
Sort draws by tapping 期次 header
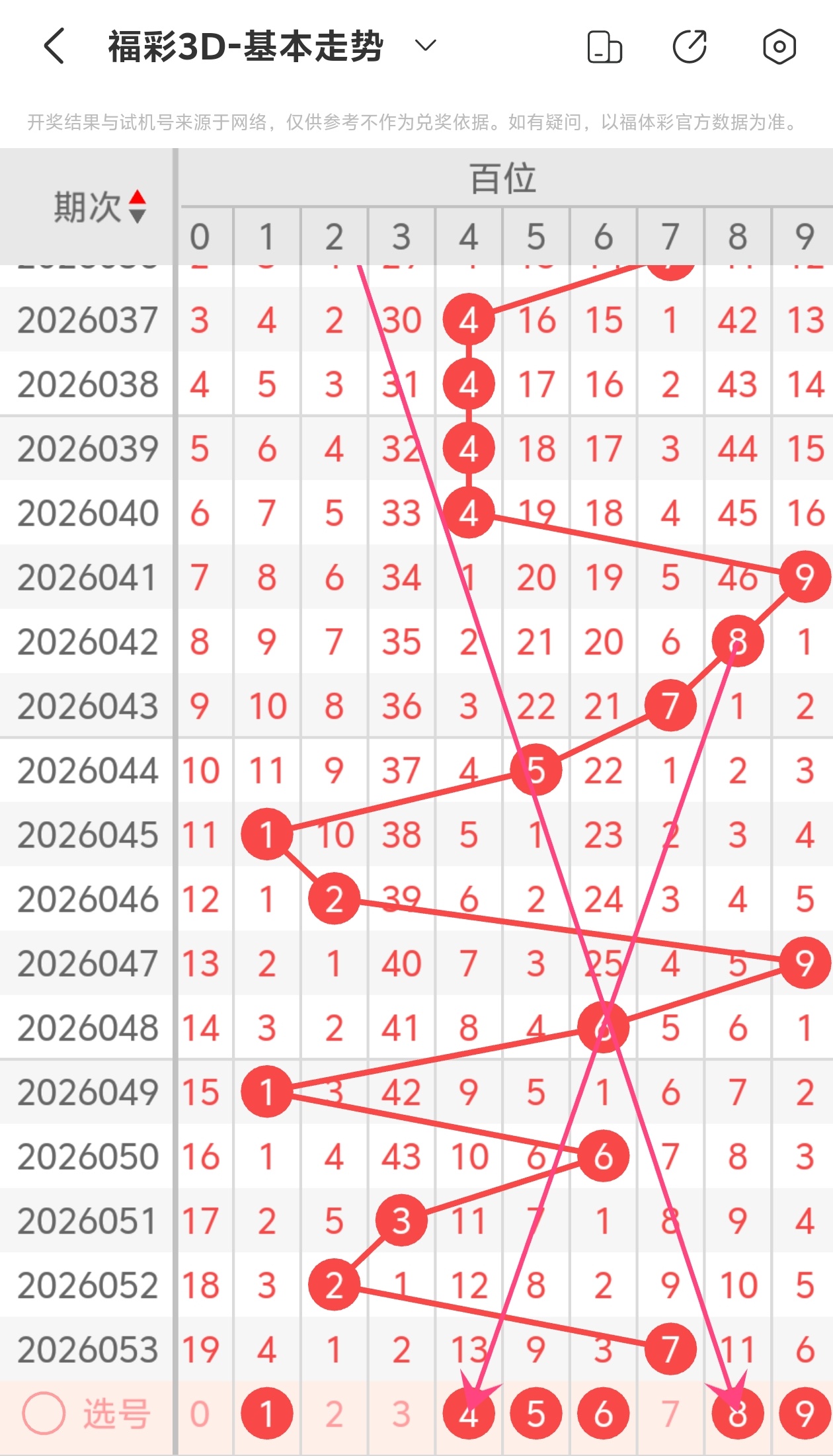pos(99,206)
